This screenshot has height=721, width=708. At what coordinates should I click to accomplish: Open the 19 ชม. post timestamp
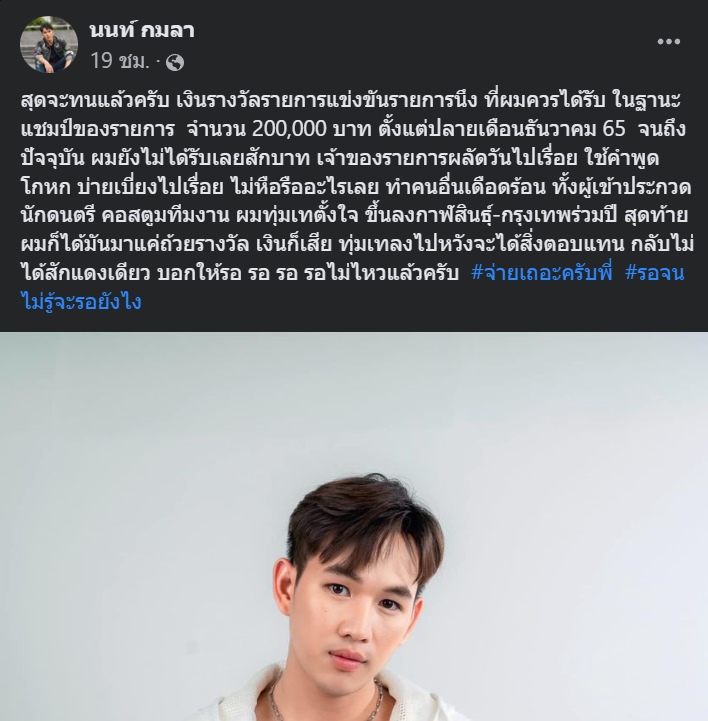[120, 61]
